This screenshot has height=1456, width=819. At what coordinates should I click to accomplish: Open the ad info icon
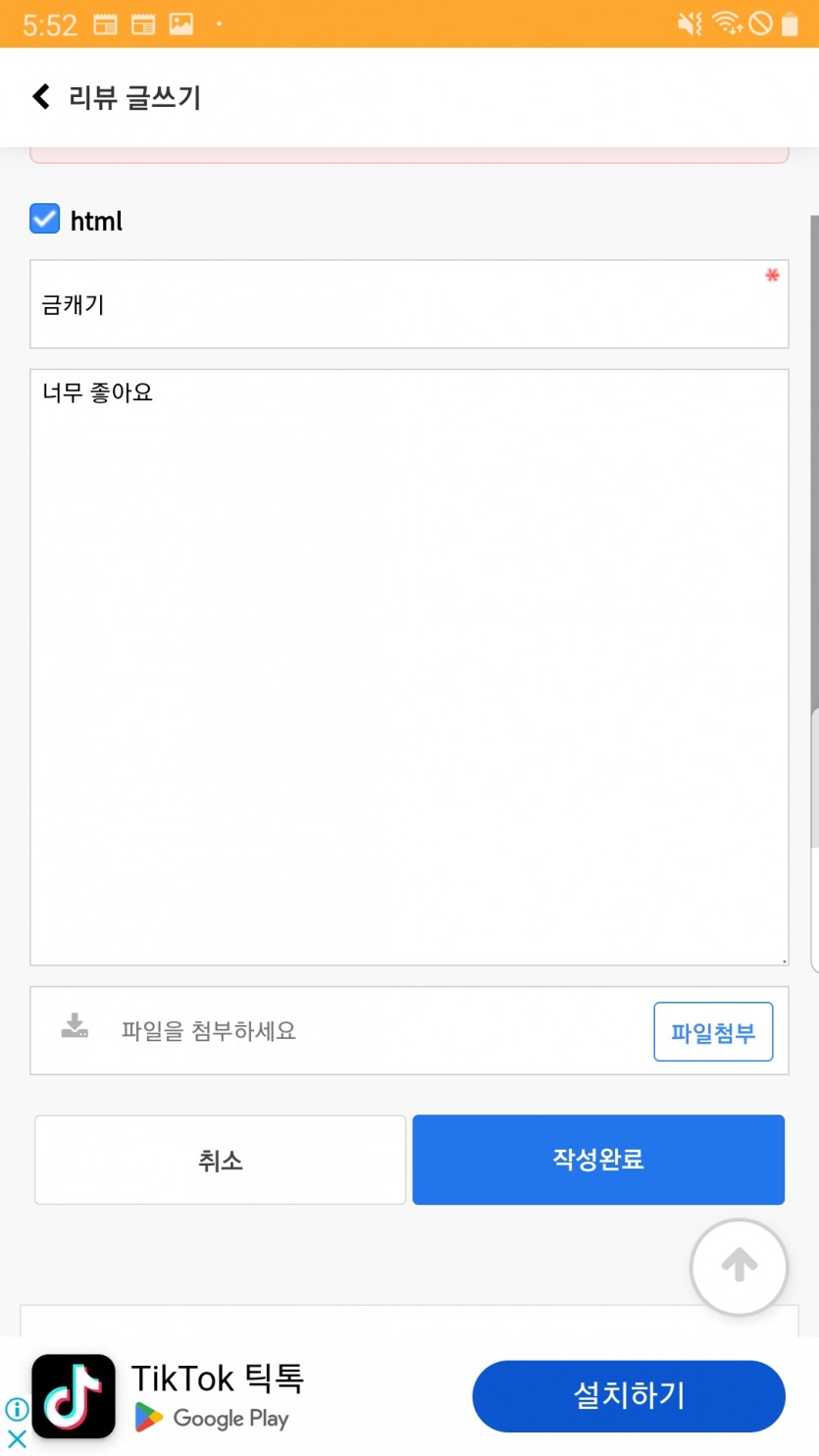coord(17,1409)
